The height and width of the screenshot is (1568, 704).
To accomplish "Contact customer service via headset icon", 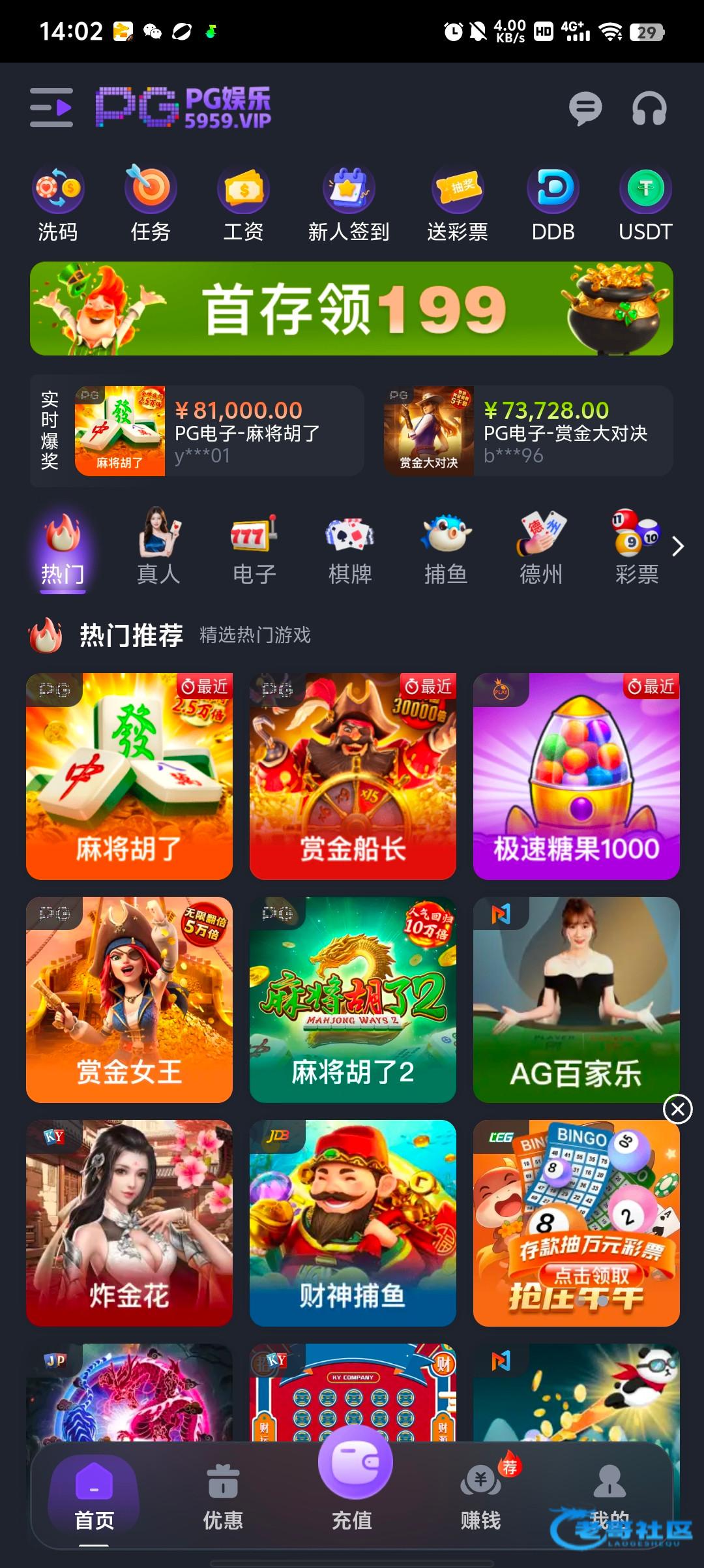I will click(649, 108).
